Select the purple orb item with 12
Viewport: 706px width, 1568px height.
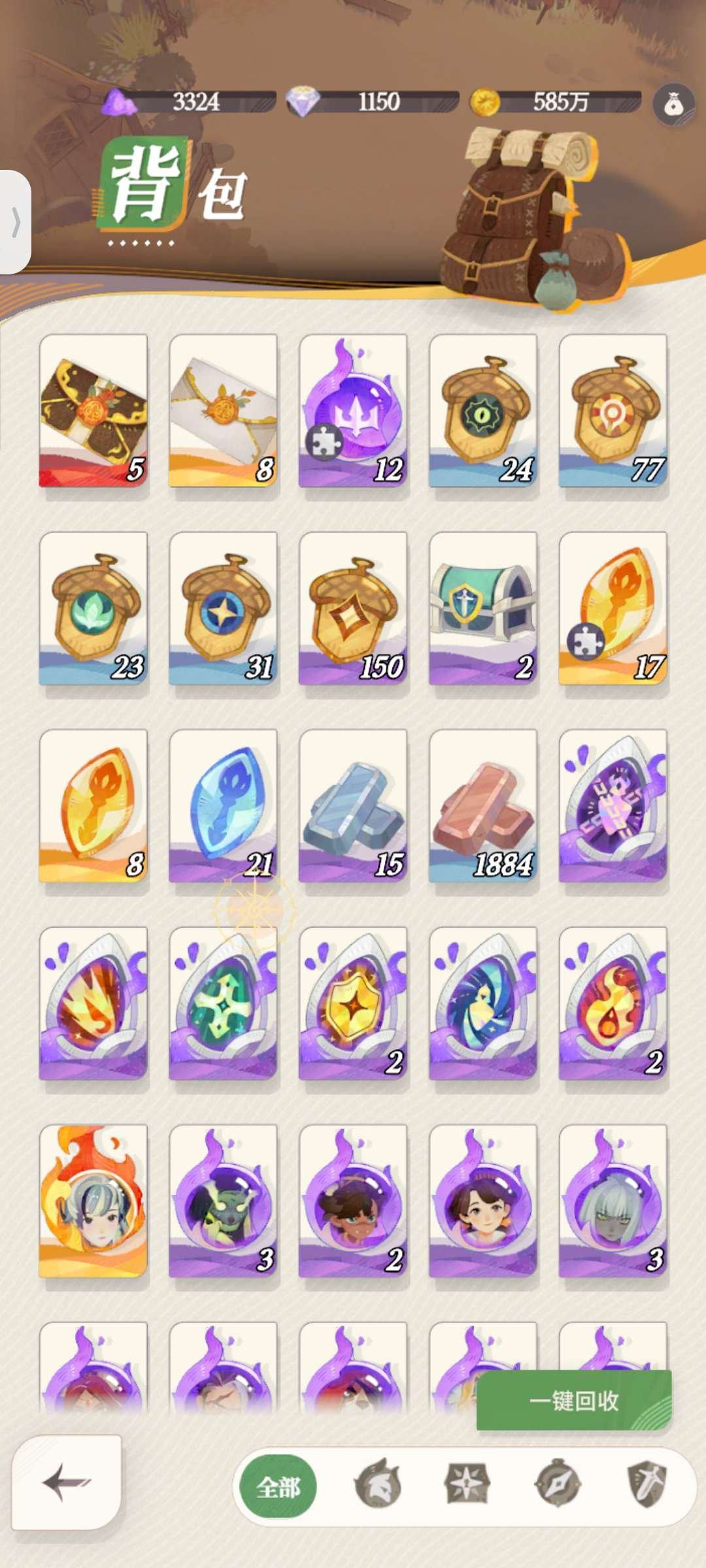(353, 410)
